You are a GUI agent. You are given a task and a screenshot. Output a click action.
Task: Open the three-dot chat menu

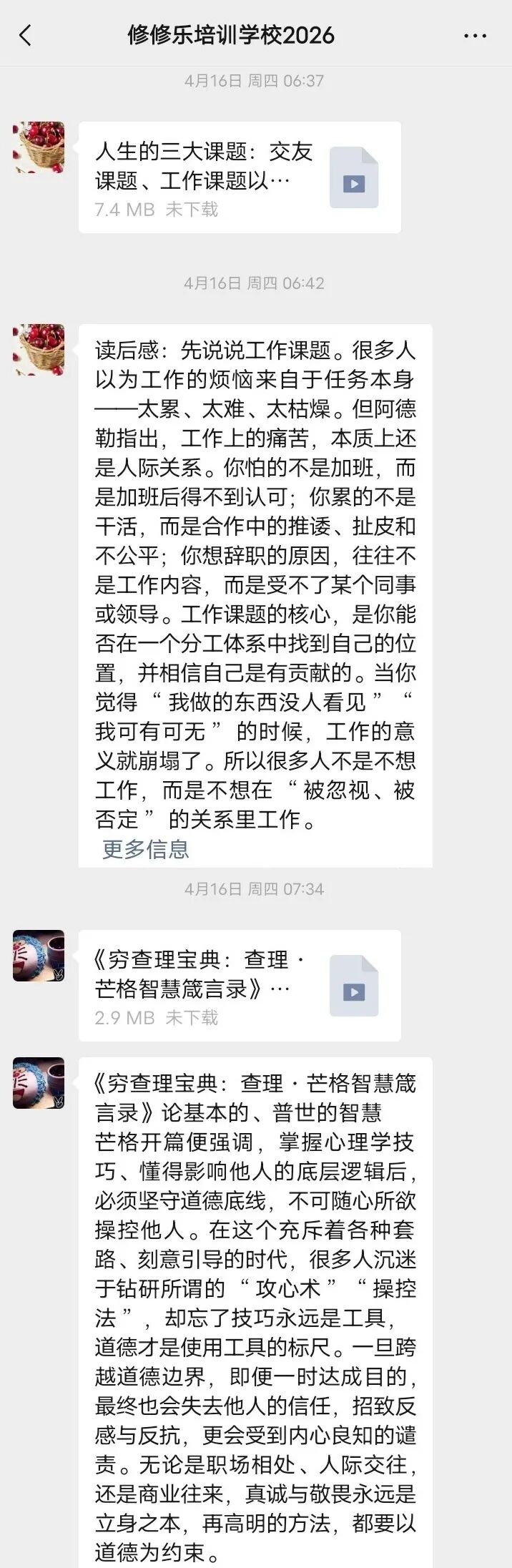pyautogui.click(x=475, y=36)
